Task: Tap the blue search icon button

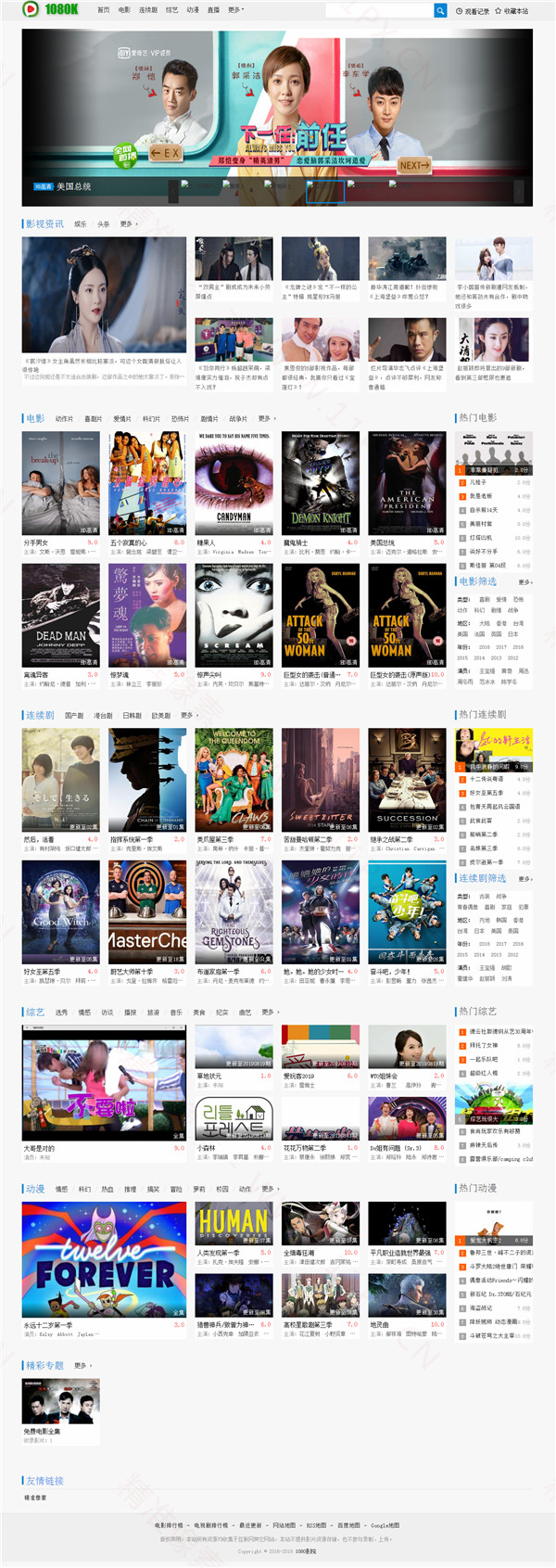Action: coord(440,10)
